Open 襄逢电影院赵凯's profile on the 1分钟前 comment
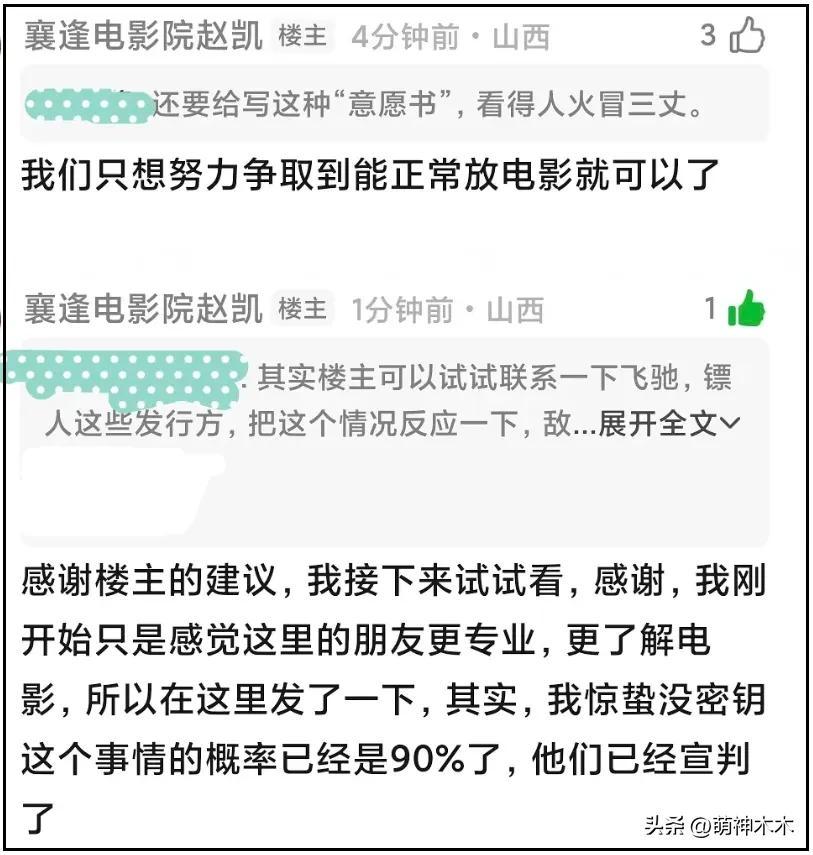 pos(142,309)
